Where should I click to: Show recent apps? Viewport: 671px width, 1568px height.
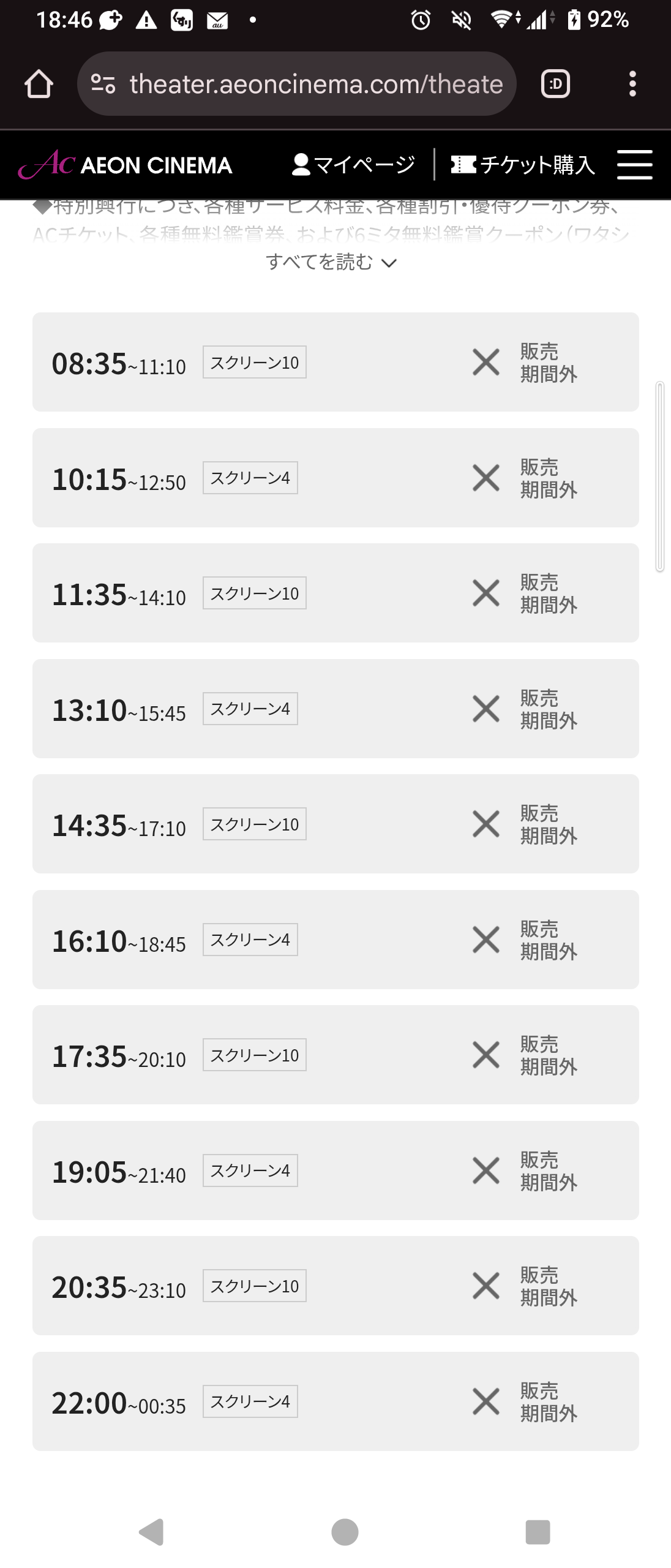pyautogui.click(x=538, y=1532)
